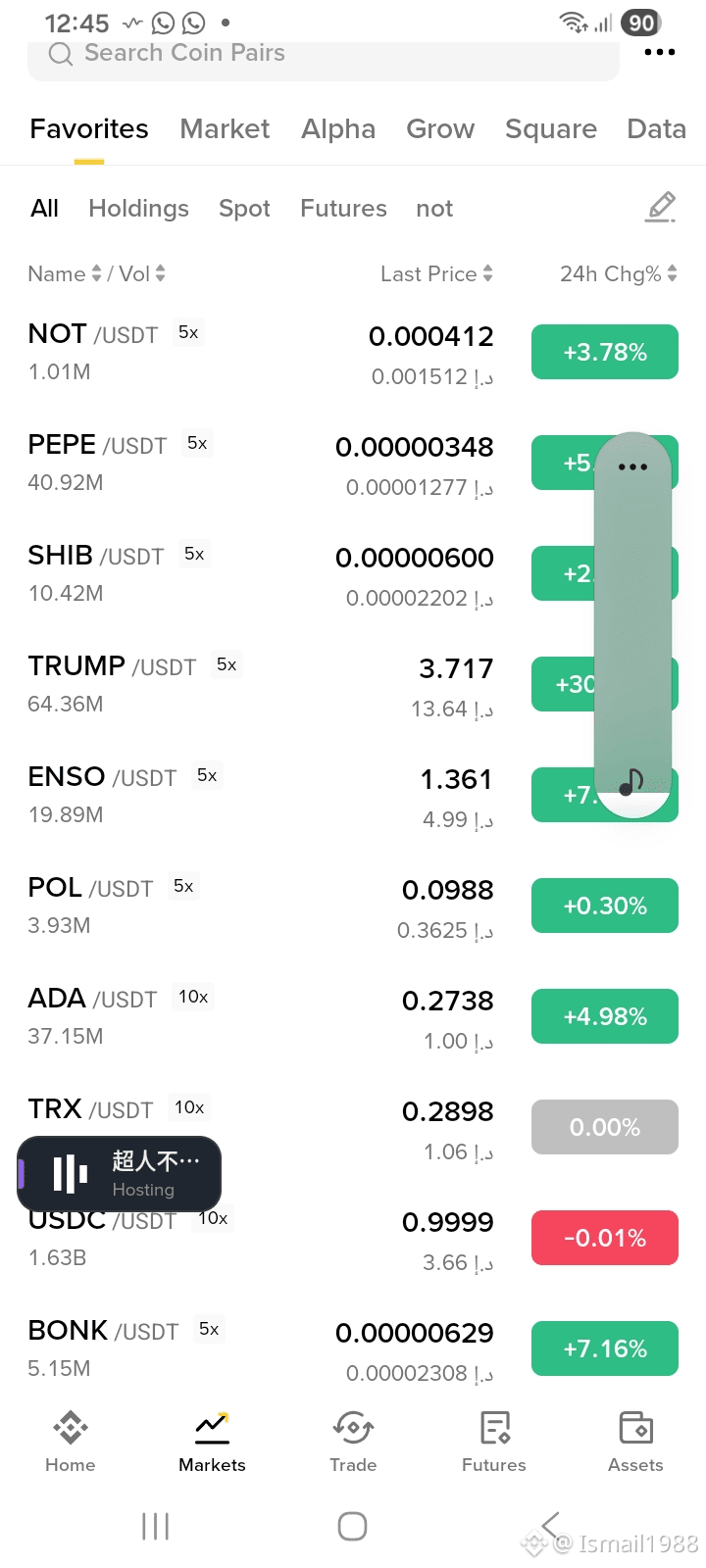706x1568 pixels.
Task: Open the Search Coin Pairs box
Action: click(x=324, y=55)
